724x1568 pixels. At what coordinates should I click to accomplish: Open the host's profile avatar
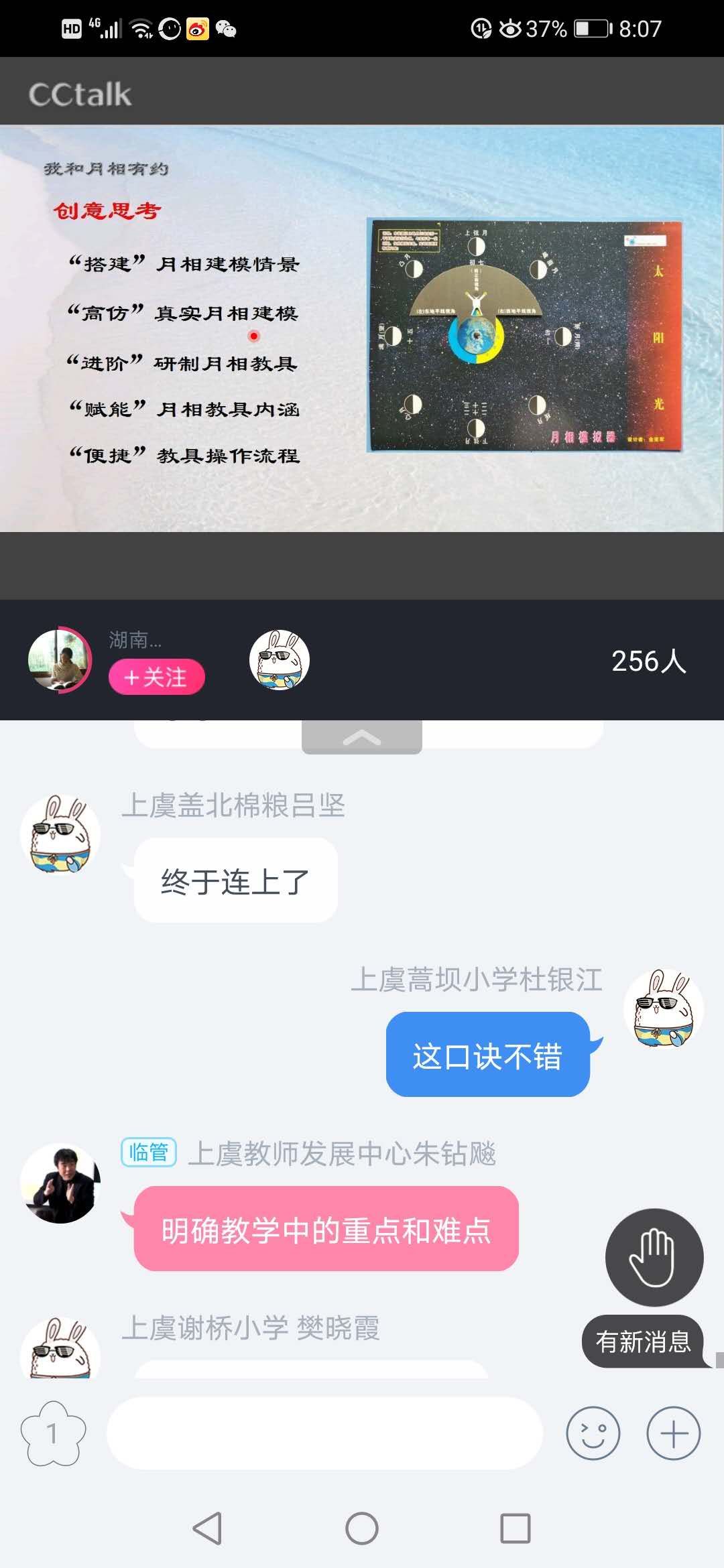[x=60, y=660]
